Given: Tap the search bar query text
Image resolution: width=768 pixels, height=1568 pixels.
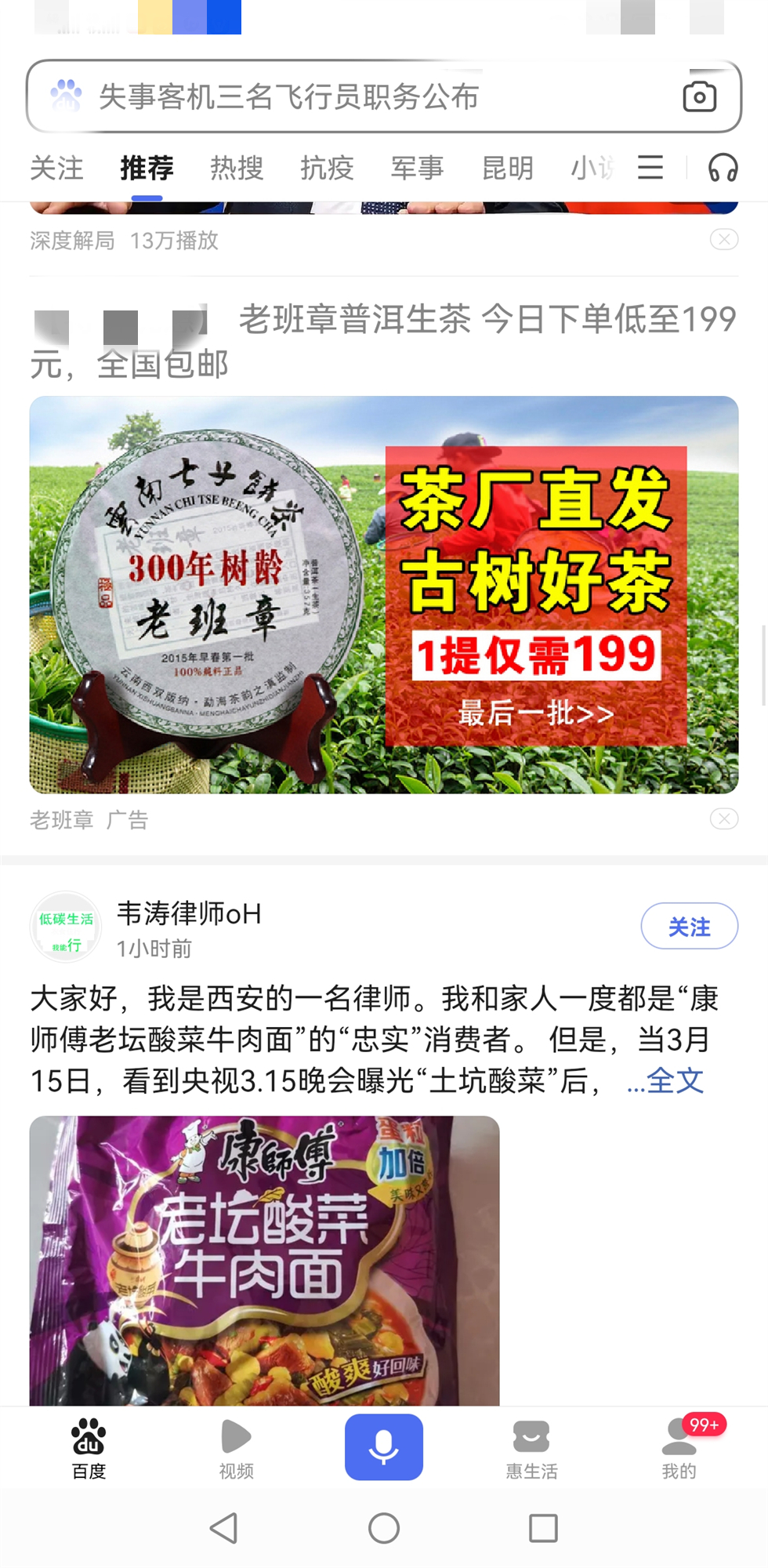Looking at the screenshot, I should coord(290,96).
